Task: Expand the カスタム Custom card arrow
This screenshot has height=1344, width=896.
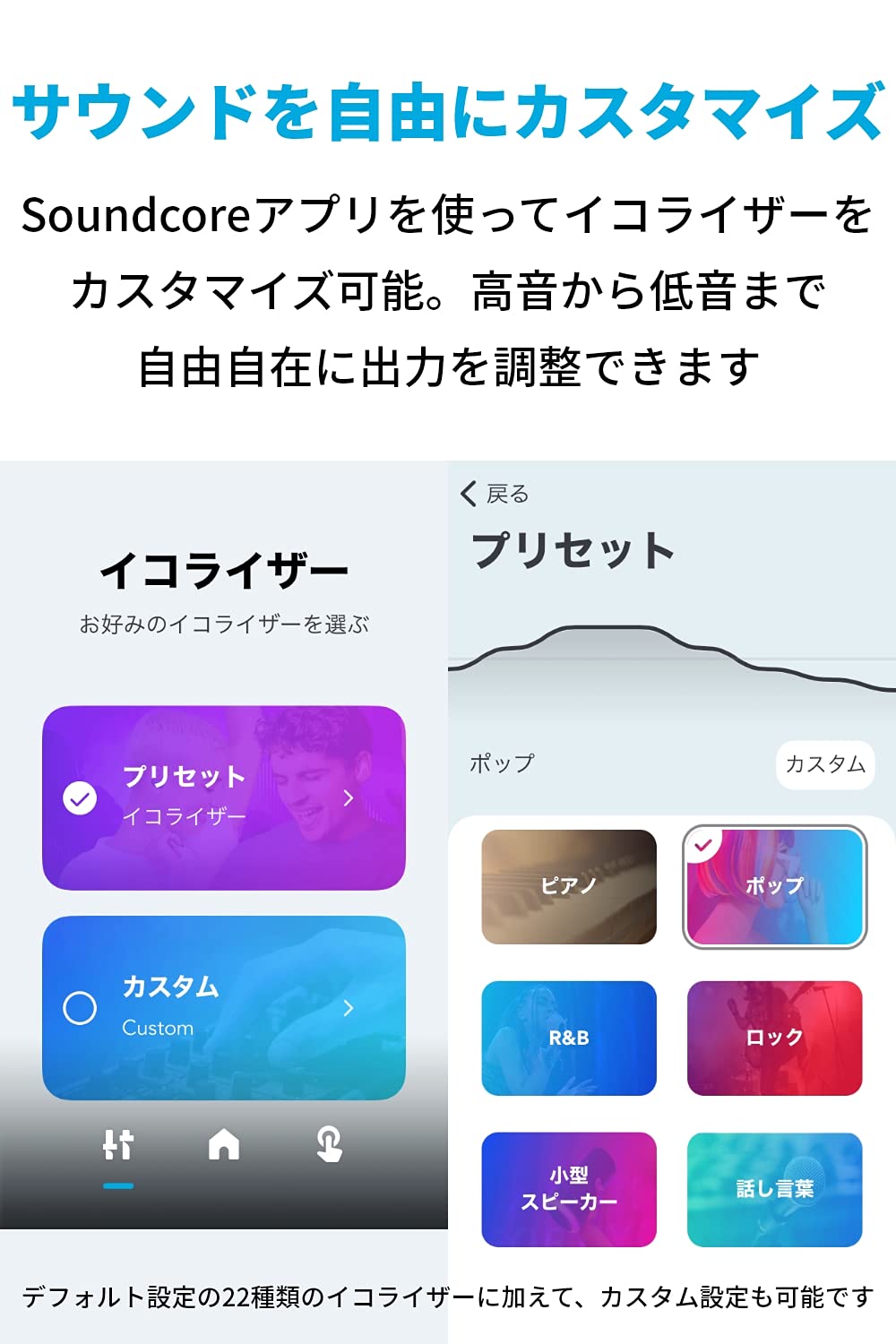Action: (349, 1007)
